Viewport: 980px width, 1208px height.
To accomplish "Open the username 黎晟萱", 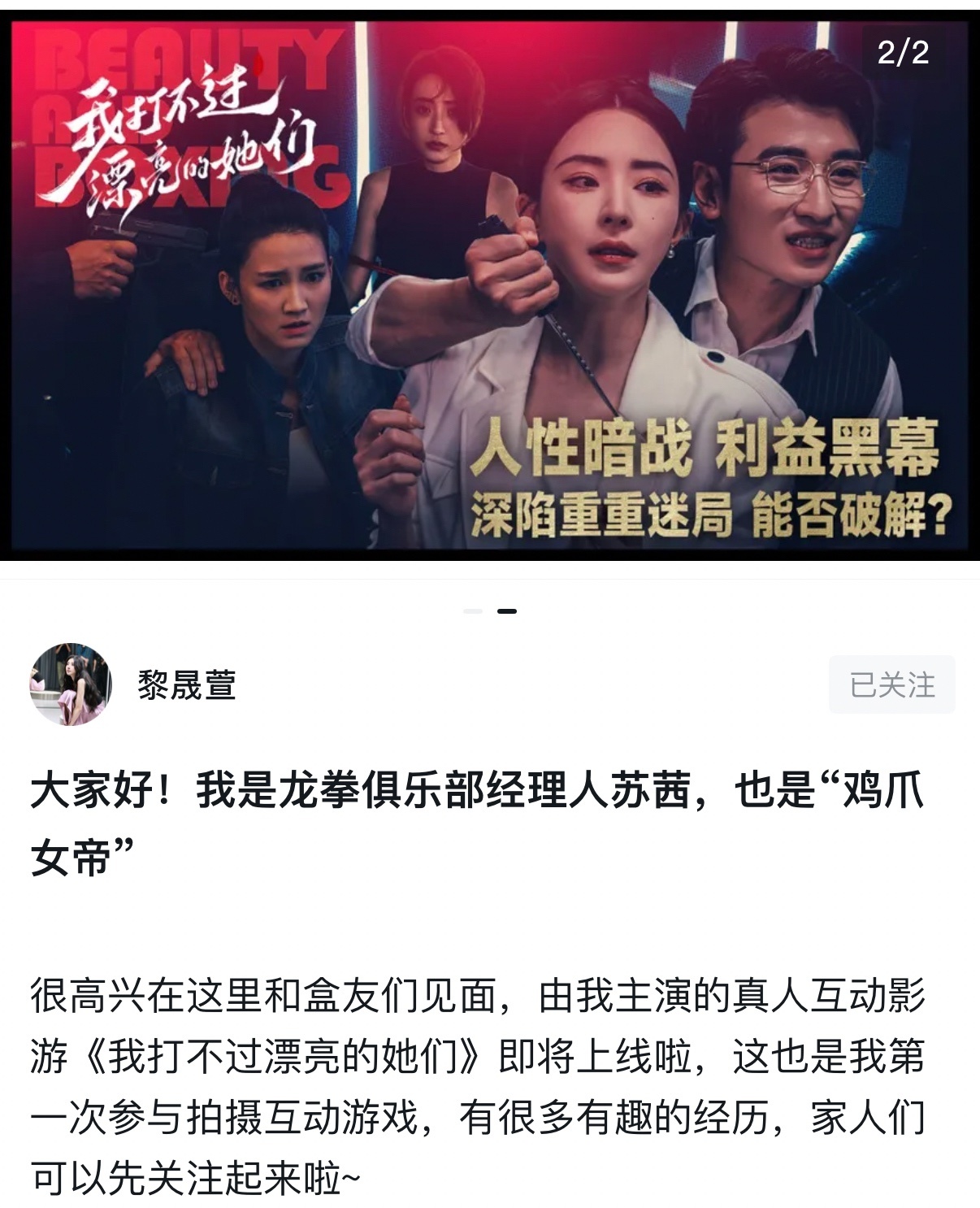I will pos(186,685).
